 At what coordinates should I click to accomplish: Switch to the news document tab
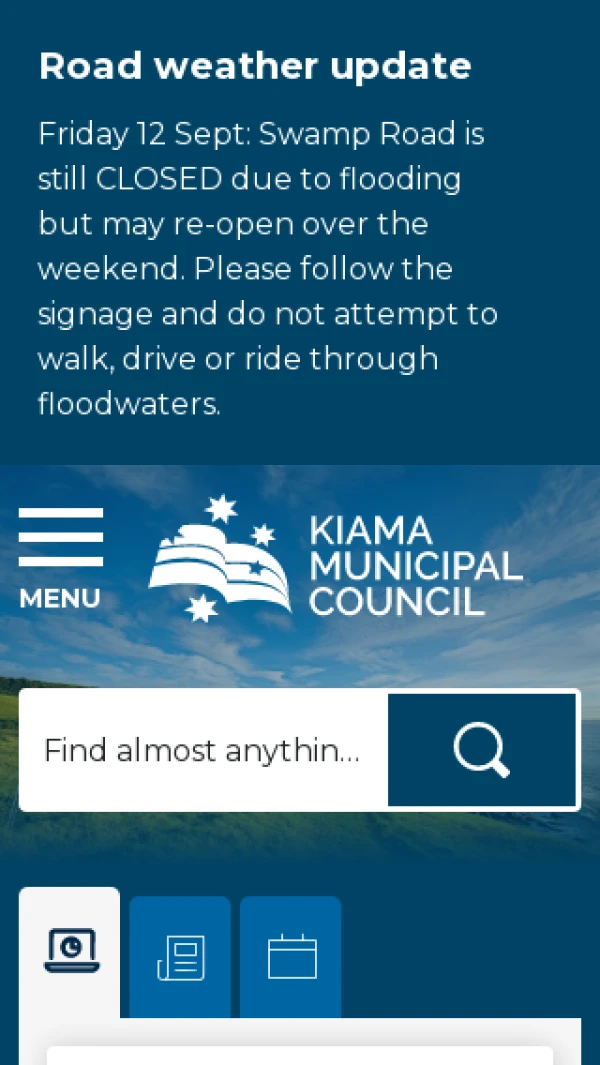[180, 957]
